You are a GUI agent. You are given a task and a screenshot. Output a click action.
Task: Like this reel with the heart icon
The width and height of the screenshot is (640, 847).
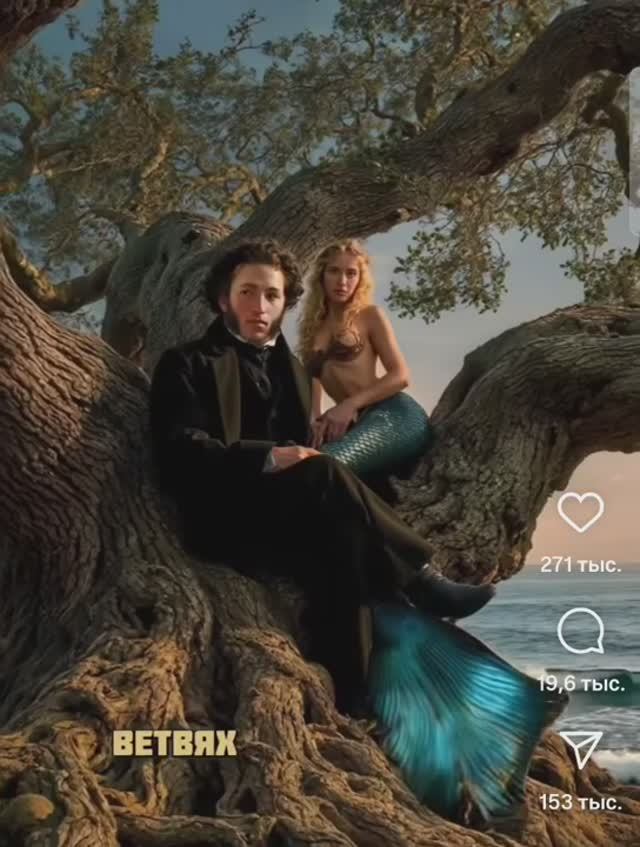[x=580, y=512]
